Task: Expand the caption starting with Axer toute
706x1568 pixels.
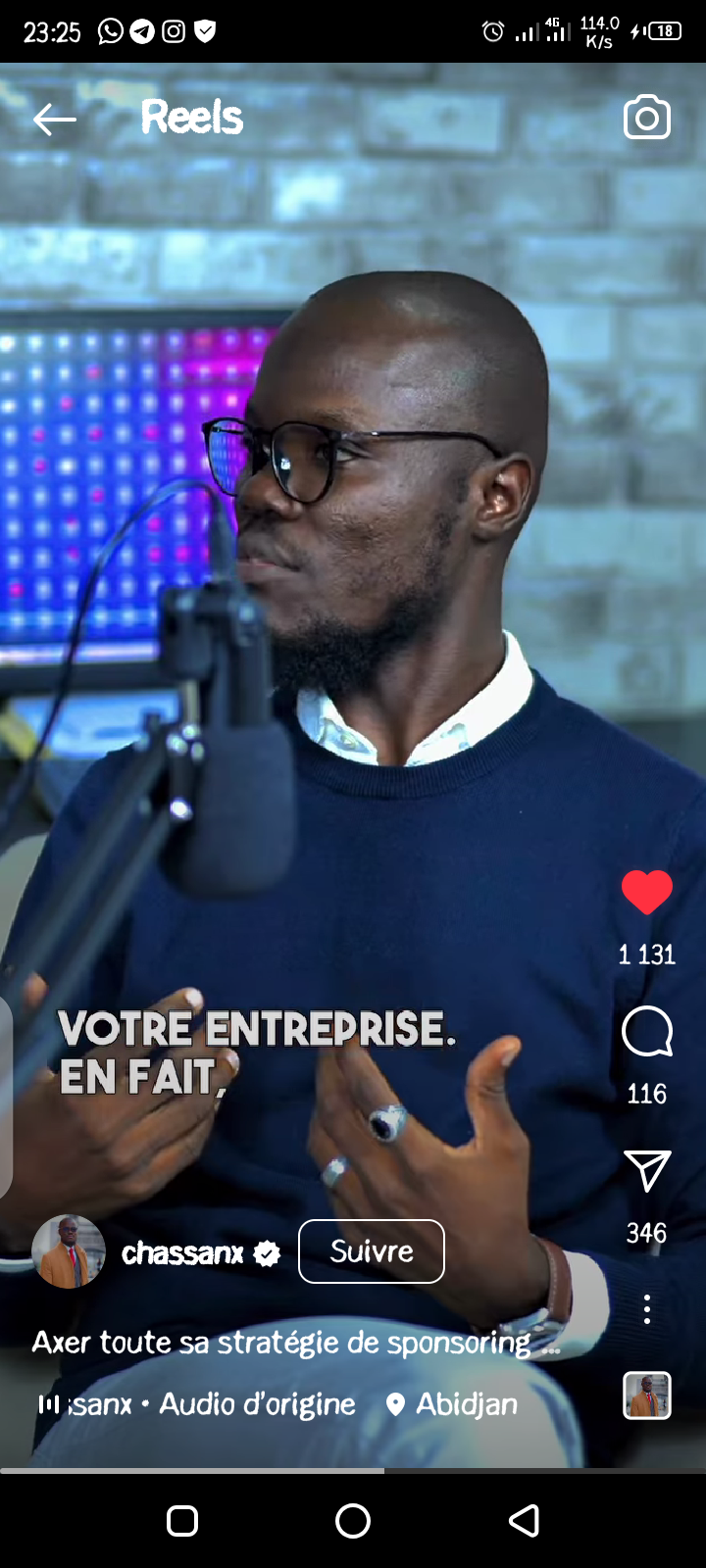Action: tap(294, 1343)
